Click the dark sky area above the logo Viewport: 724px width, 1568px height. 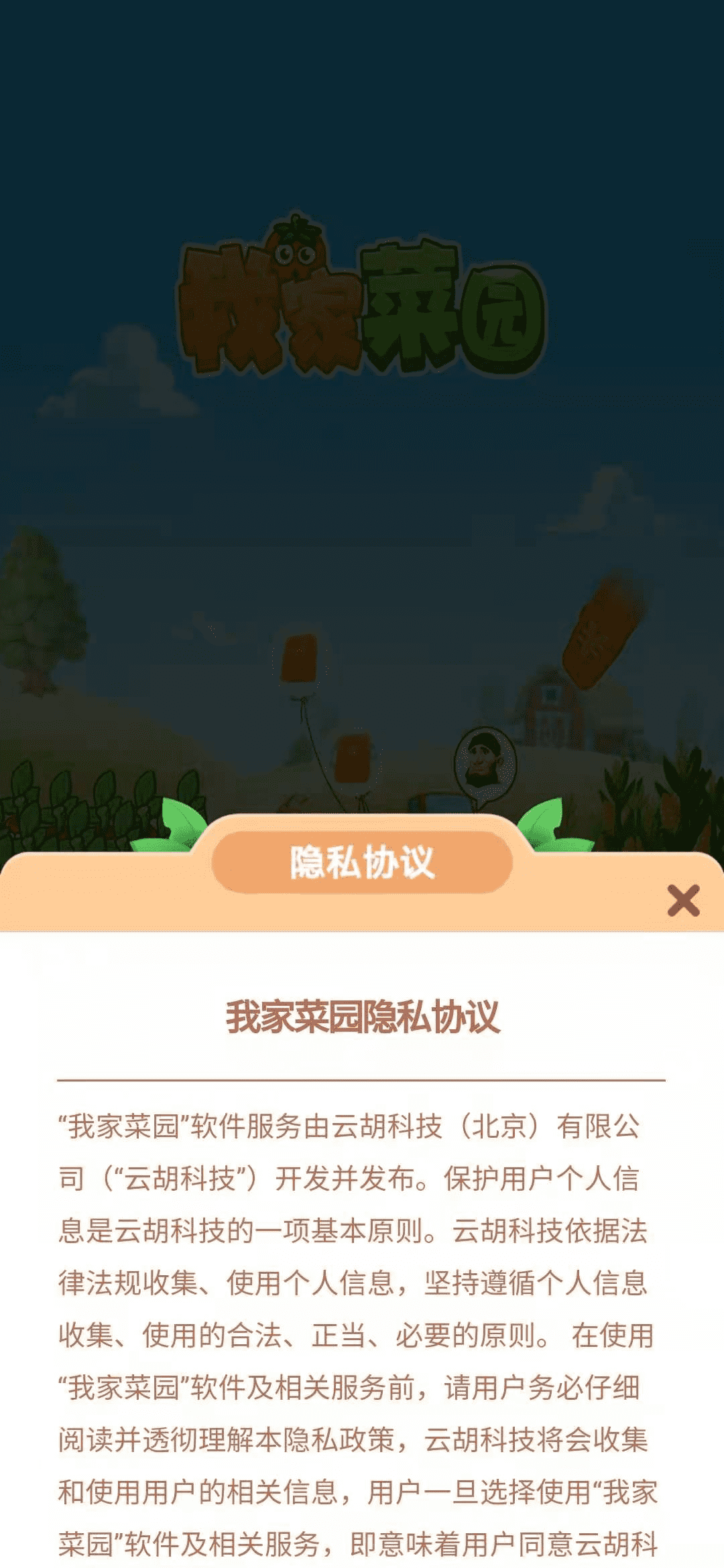tap(362, 121)
